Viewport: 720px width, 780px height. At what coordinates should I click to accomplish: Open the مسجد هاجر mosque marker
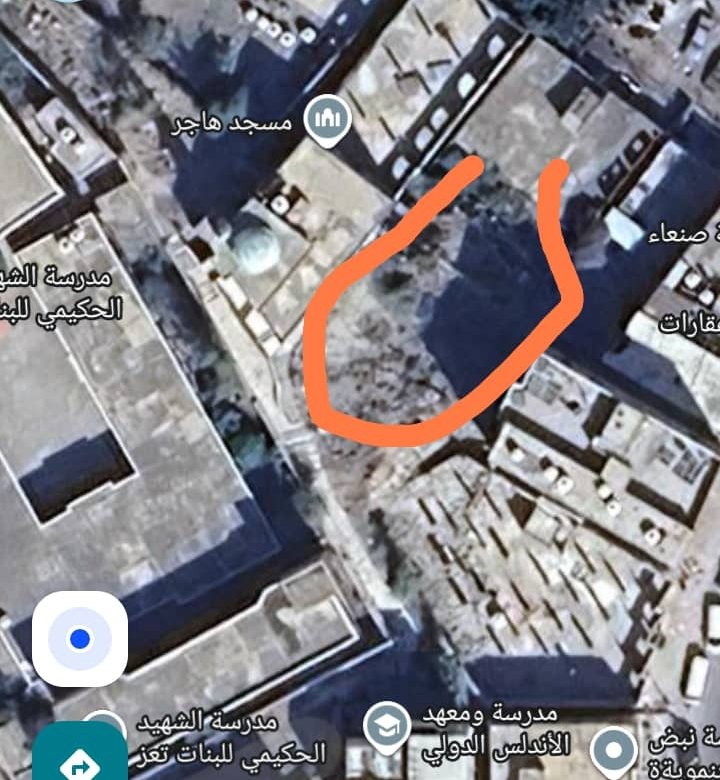point(328,120)
